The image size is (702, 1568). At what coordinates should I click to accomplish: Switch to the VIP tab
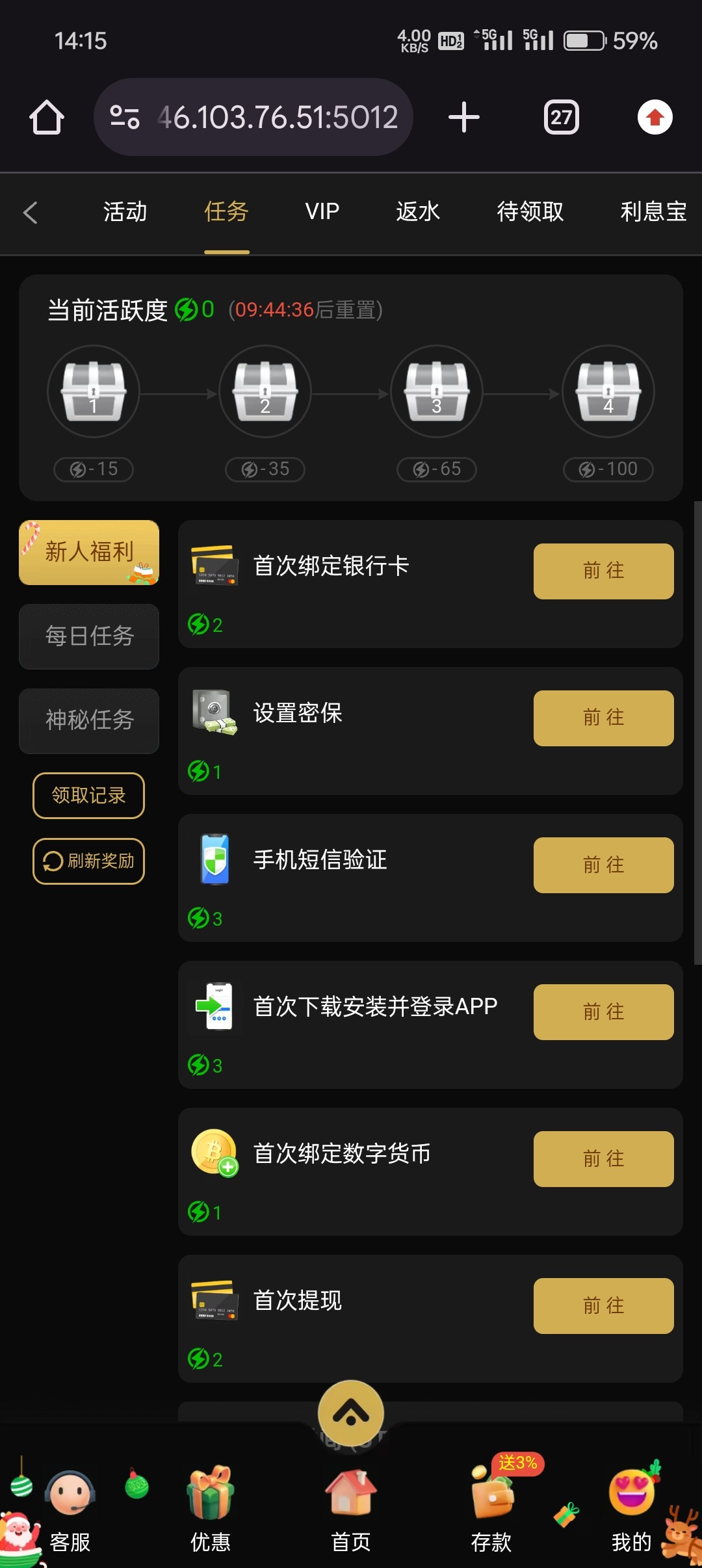coord(322,212)
